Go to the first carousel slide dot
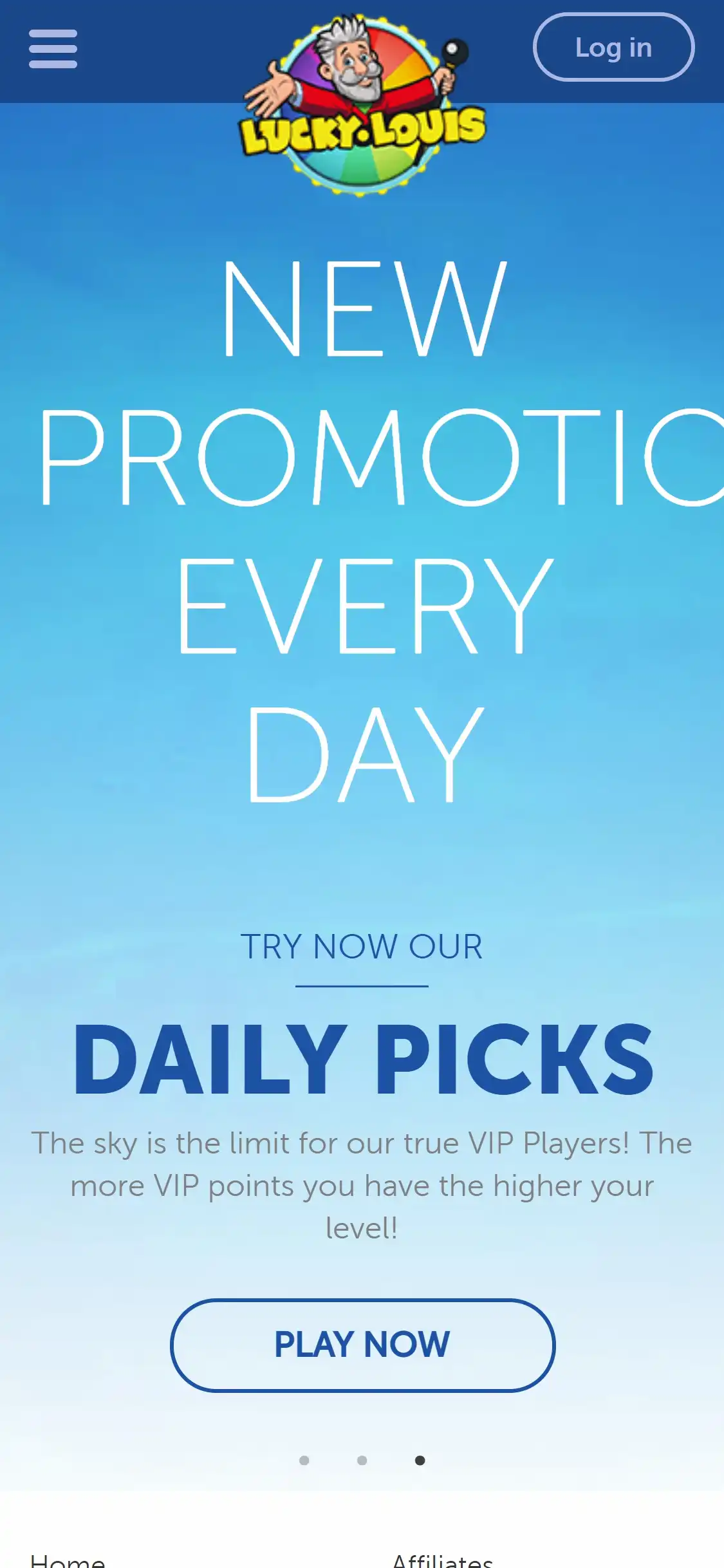Viewport: 724px width, 1568px height. pyautogui.click(x=304, y=1461)
